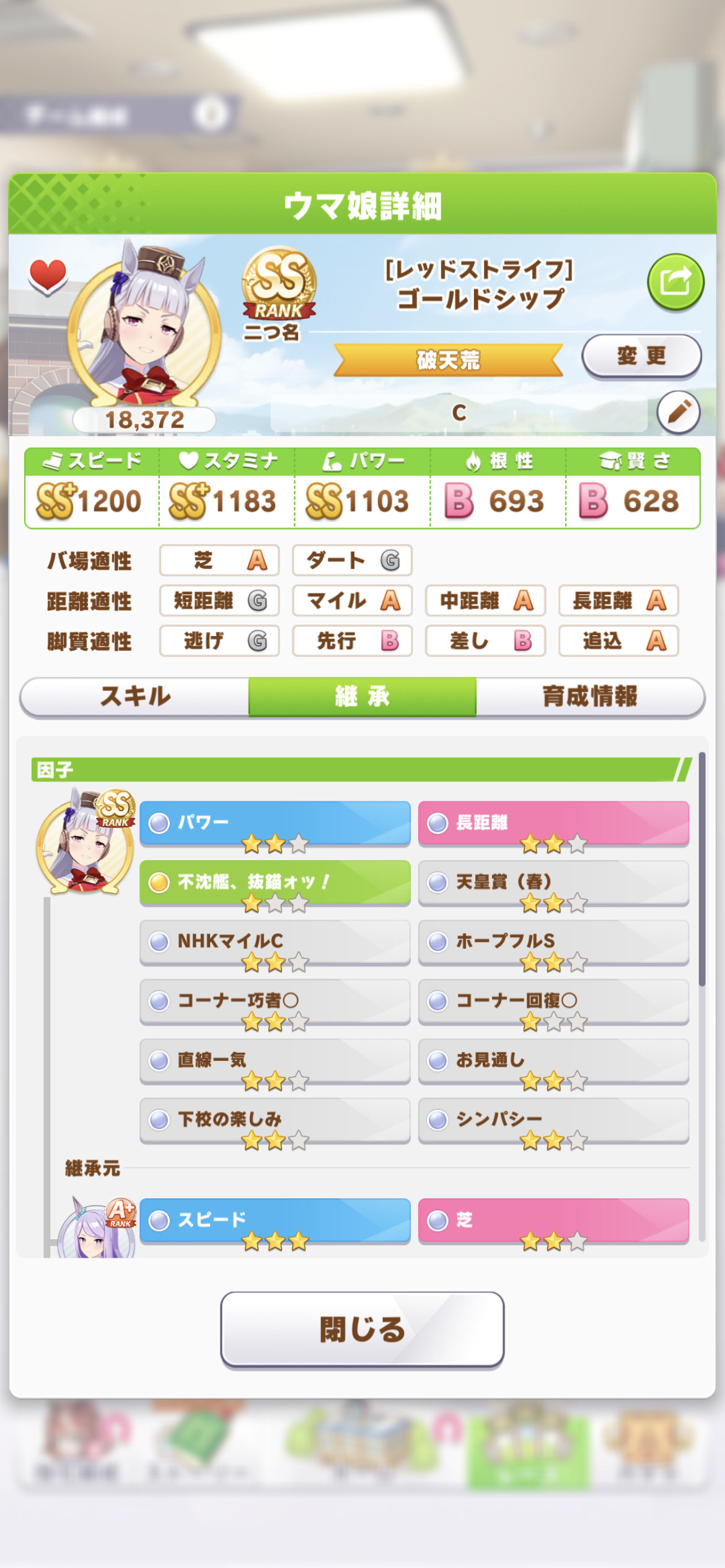
Task: Tap the 不沈艦、抜錨ォッ！ factor
Action: (x=275, y=882)
